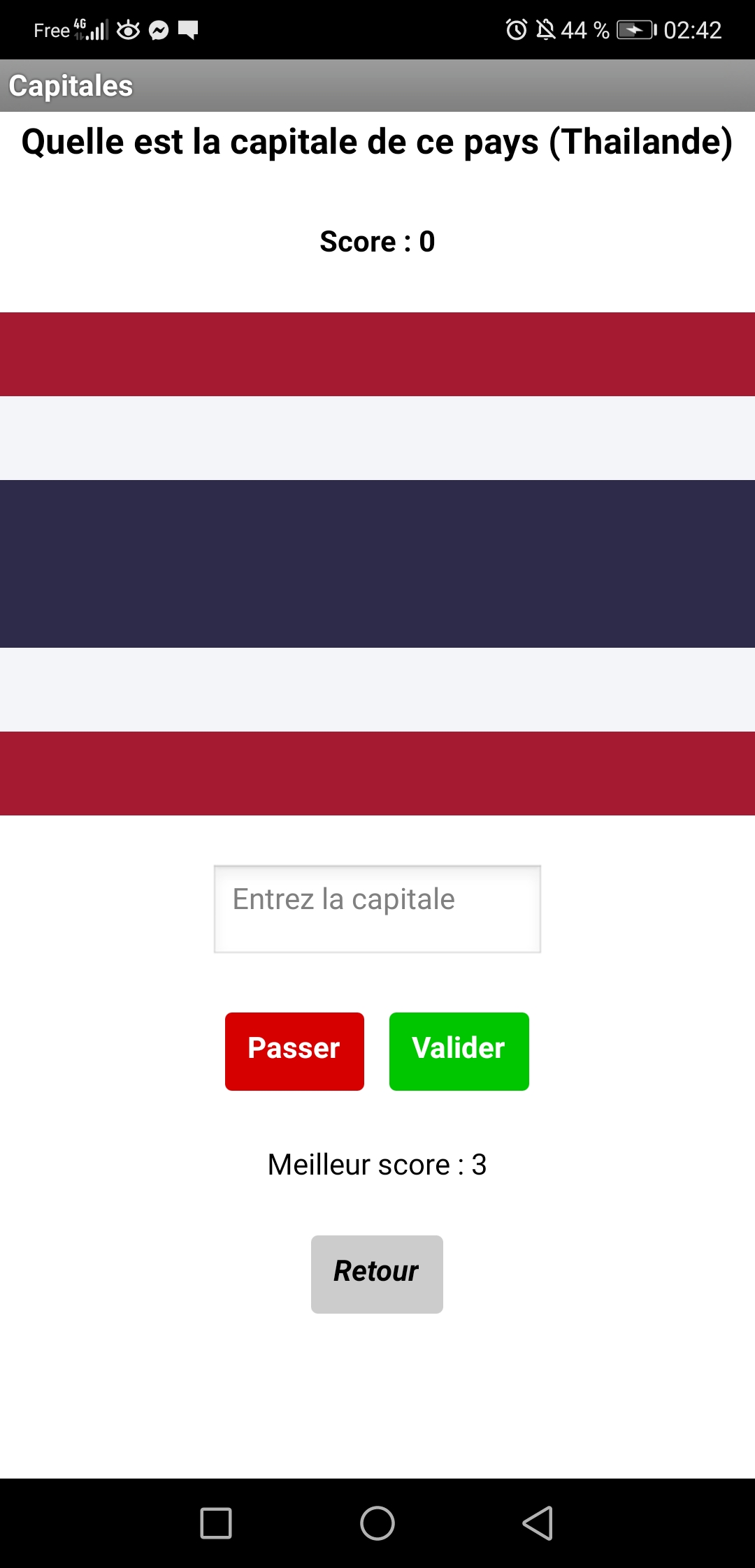Submit the answer with Valider

pyautogui.click(x=459, y=1051)
